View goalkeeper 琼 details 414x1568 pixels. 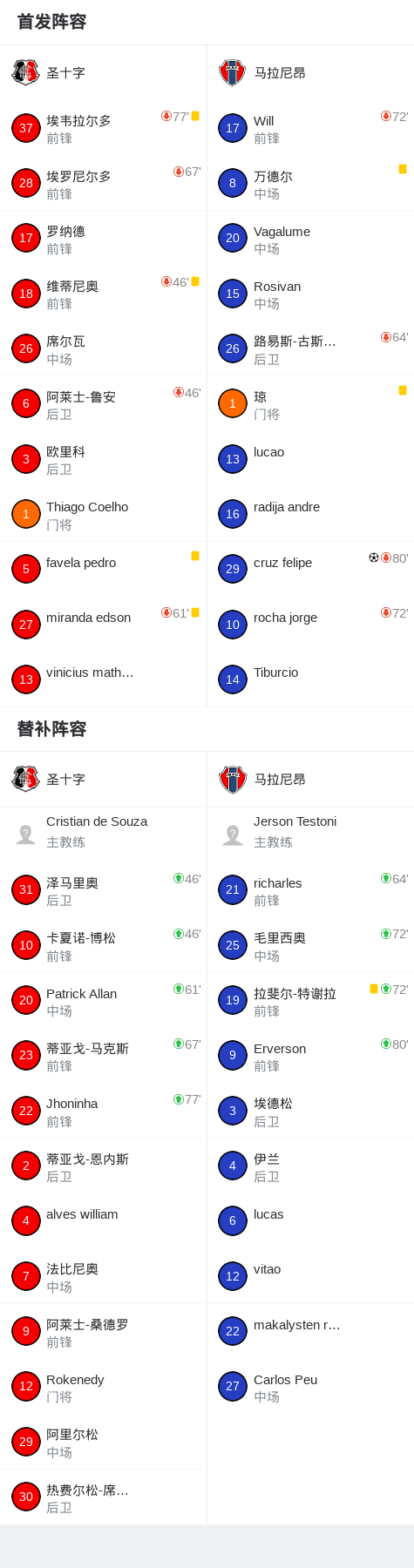(x=310, y=403)
